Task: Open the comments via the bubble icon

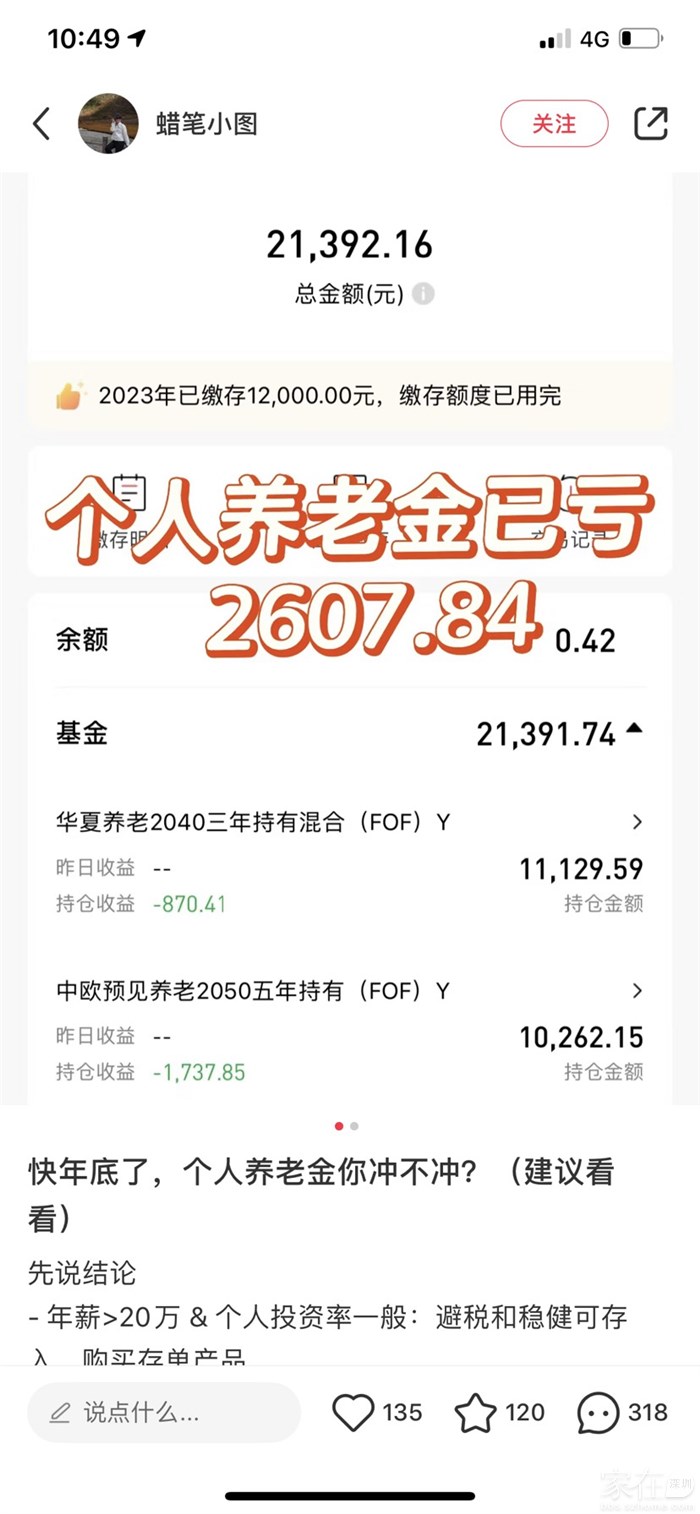Action: [x=598, y=1412]
